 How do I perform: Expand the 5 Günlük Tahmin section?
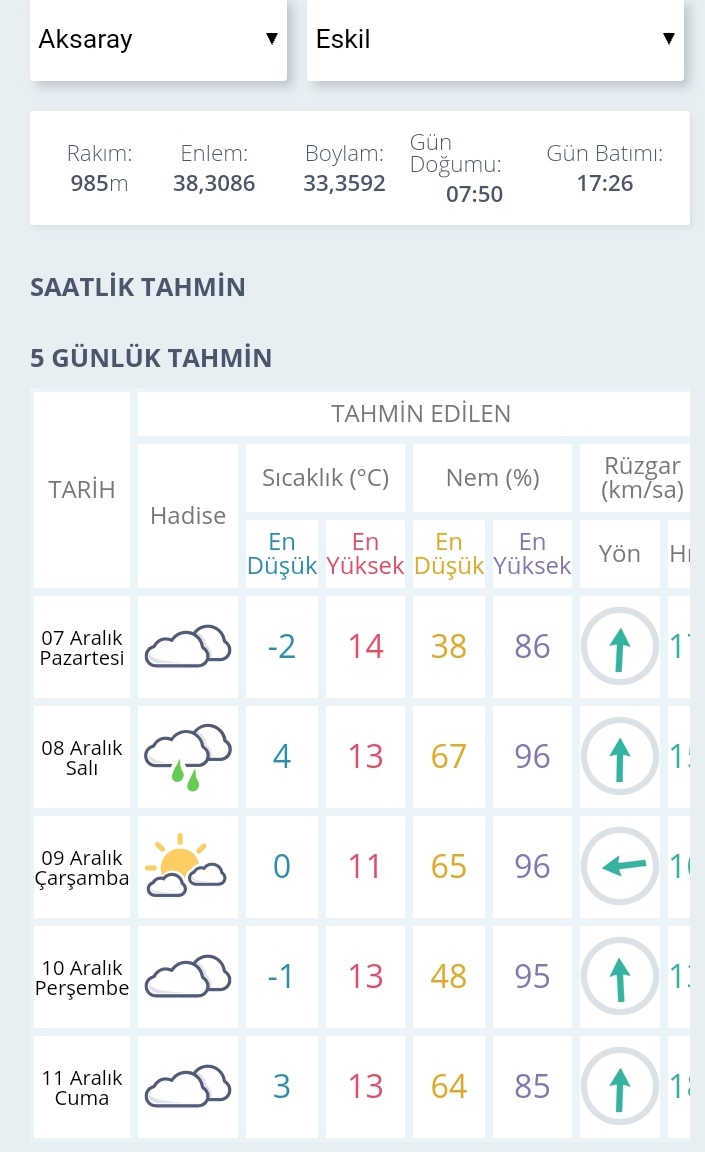(x=151, y=358)
